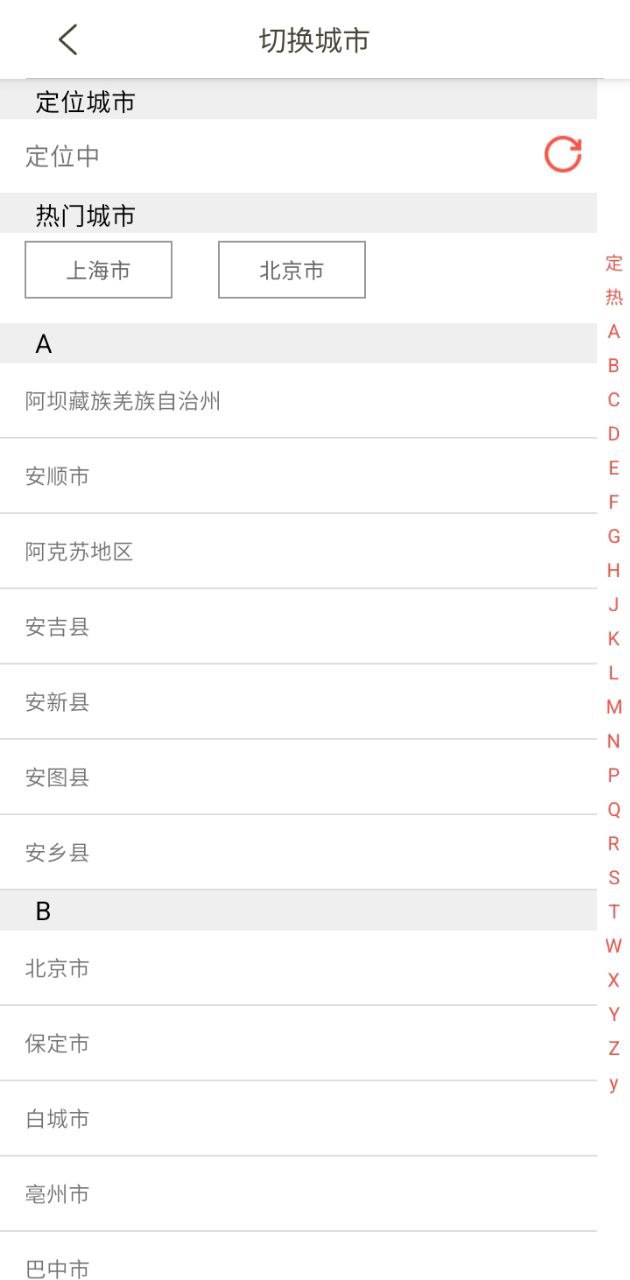Jump to letter S in the index
This screenshot has width=630, height=1280.
pos(613,877)
